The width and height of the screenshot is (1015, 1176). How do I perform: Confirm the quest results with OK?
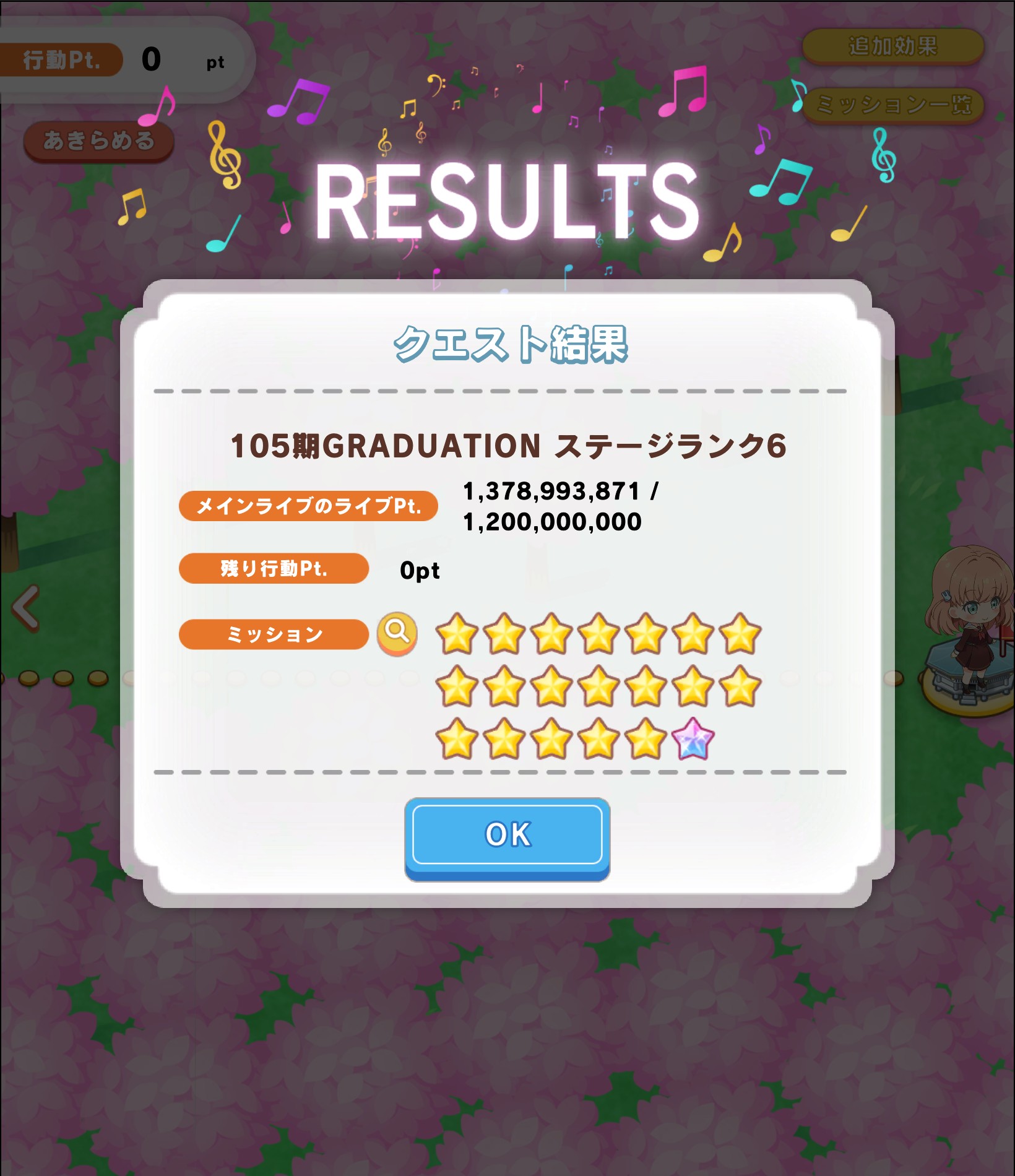pyautogui.click(x=507, y=836)
